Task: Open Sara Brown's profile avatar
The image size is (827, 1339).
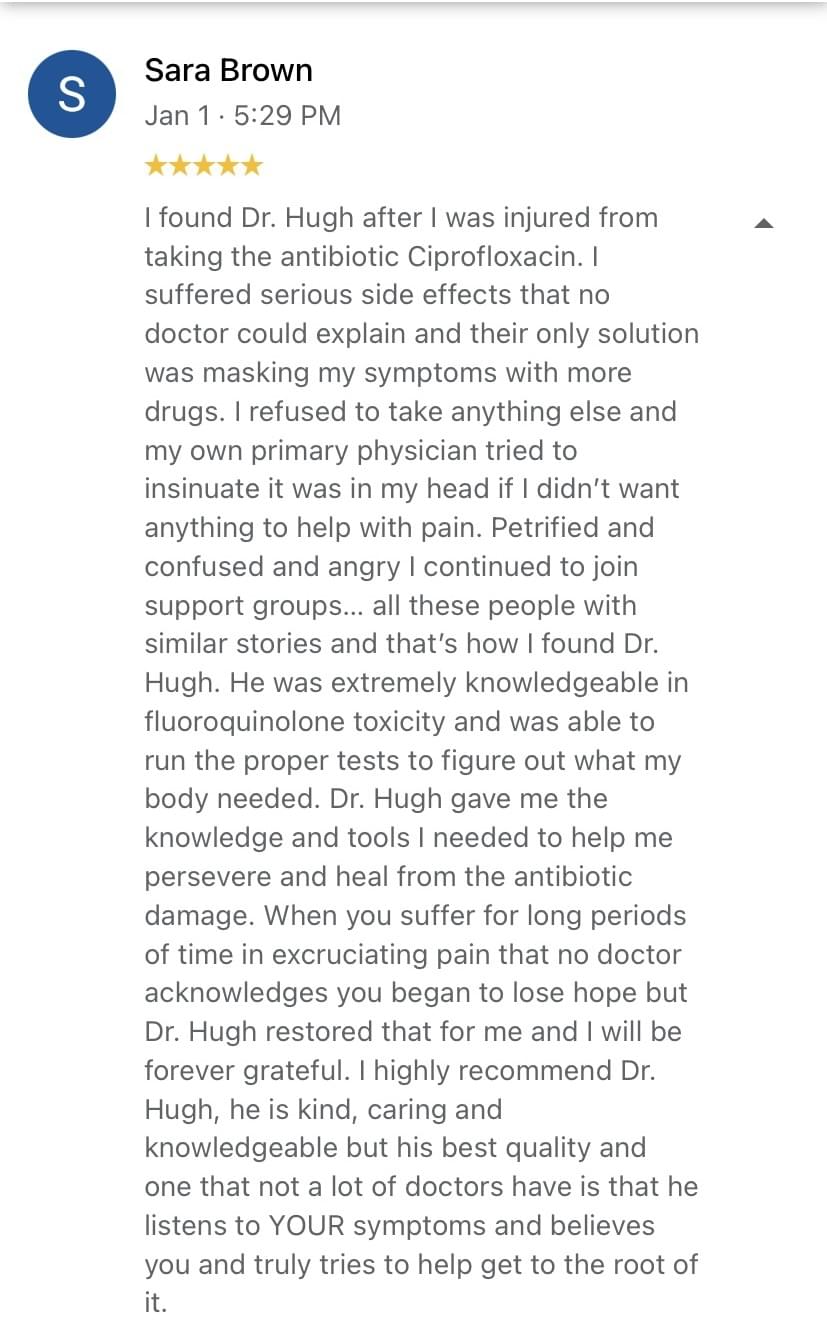Action: click(x=72, y=94)
